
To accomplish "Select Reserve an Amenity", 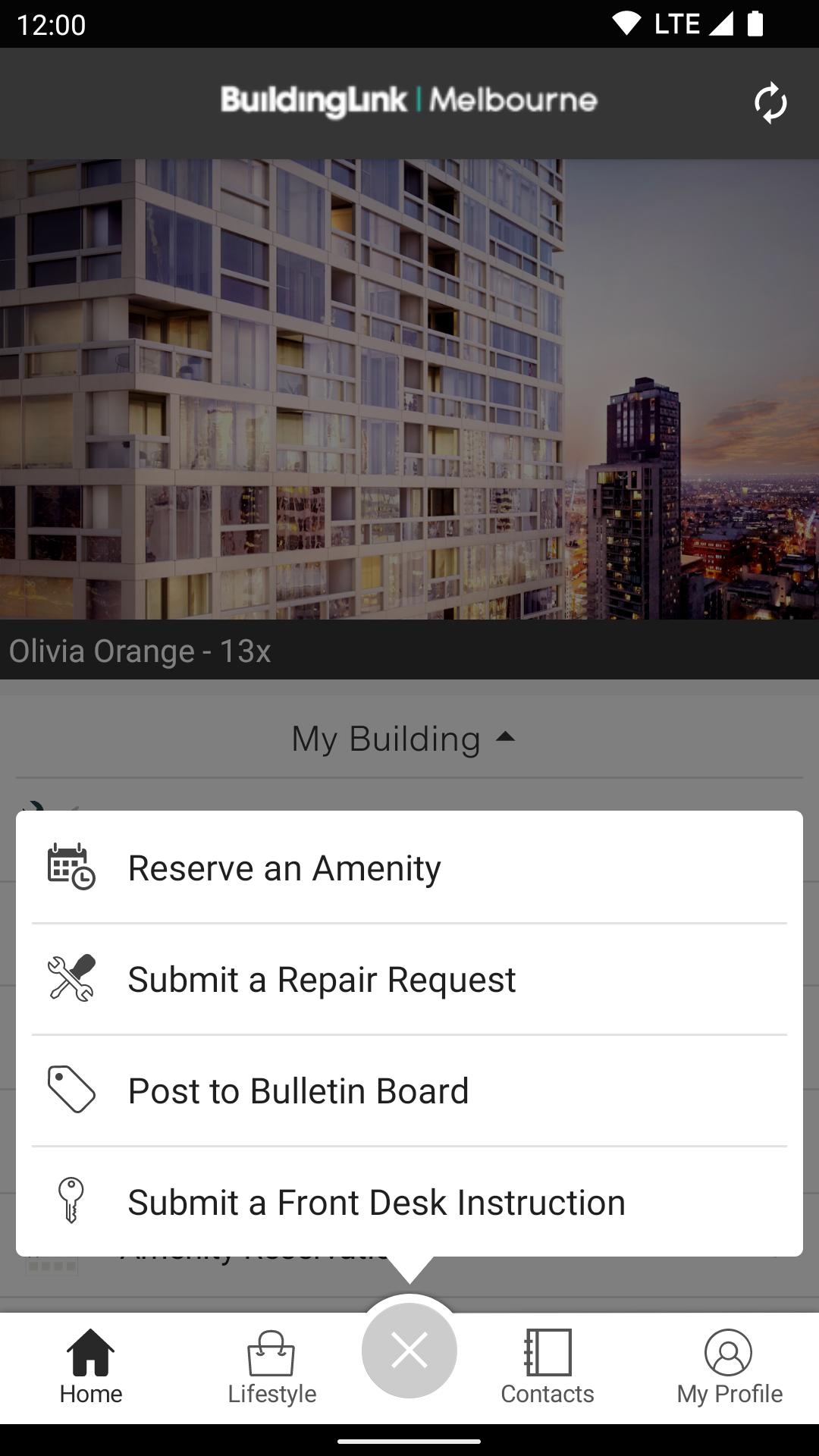I will 409,868.
